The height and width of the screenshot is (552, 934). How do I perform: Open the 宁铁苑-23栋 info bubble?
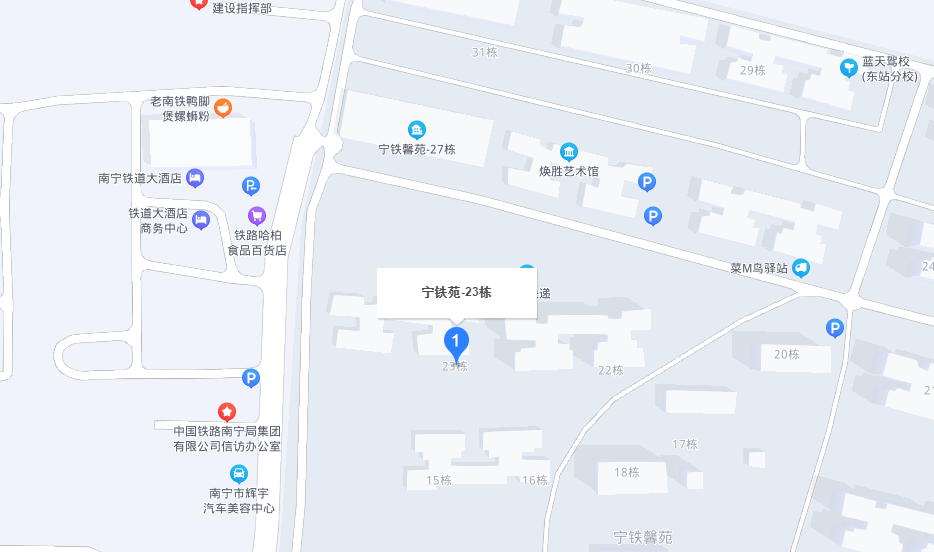456,293
